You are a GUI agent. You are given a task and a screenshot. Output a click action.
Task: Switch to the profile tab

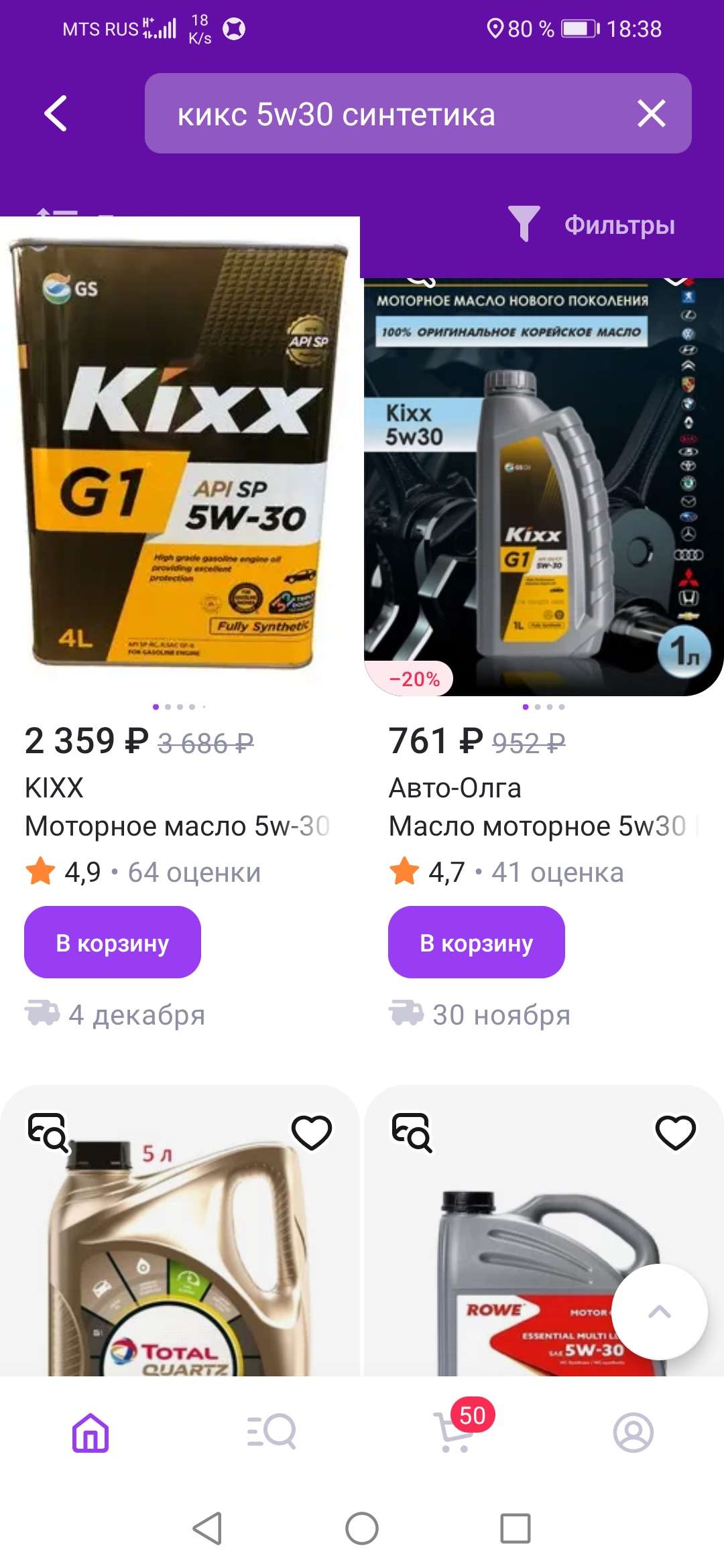pos(633,1432)
